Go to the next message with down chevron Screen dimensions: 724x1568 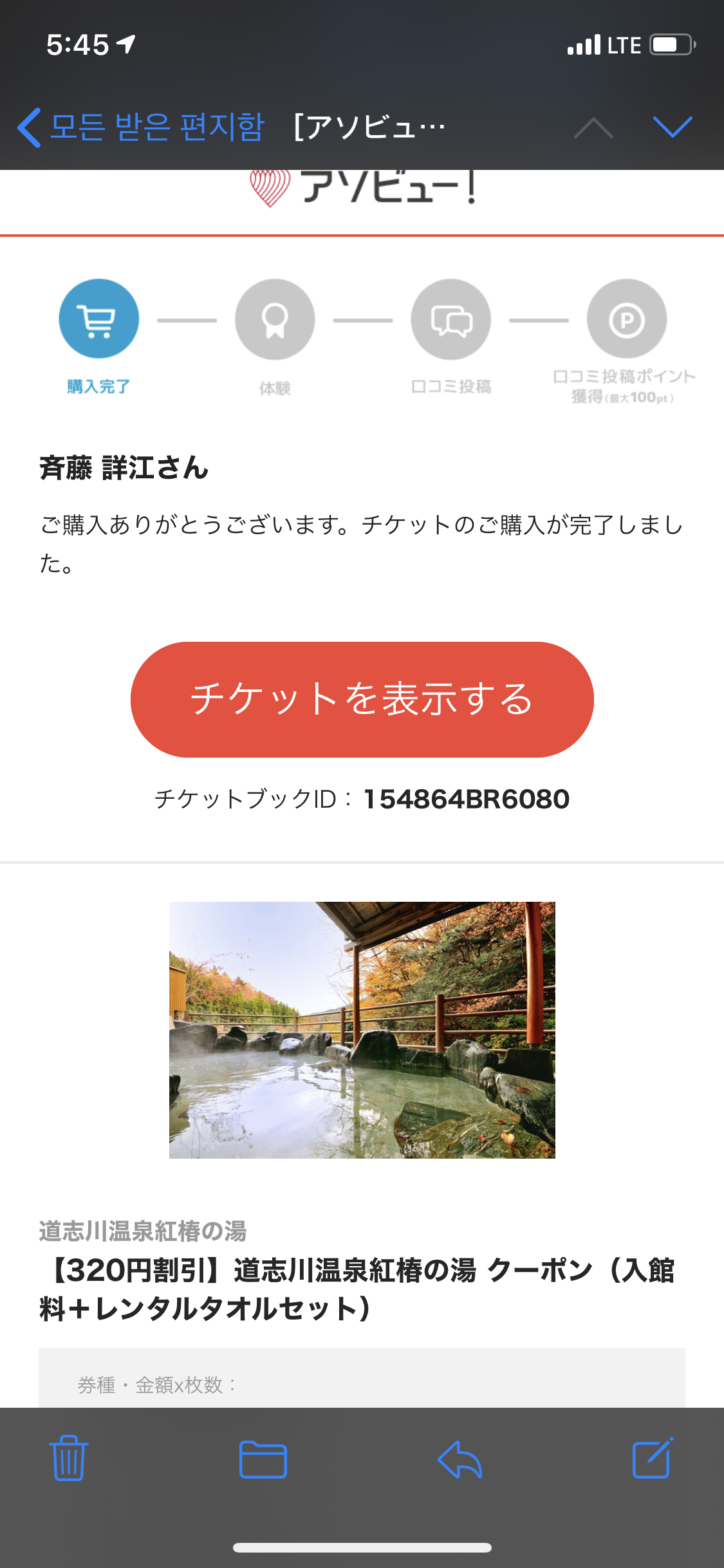click(672, 127)
